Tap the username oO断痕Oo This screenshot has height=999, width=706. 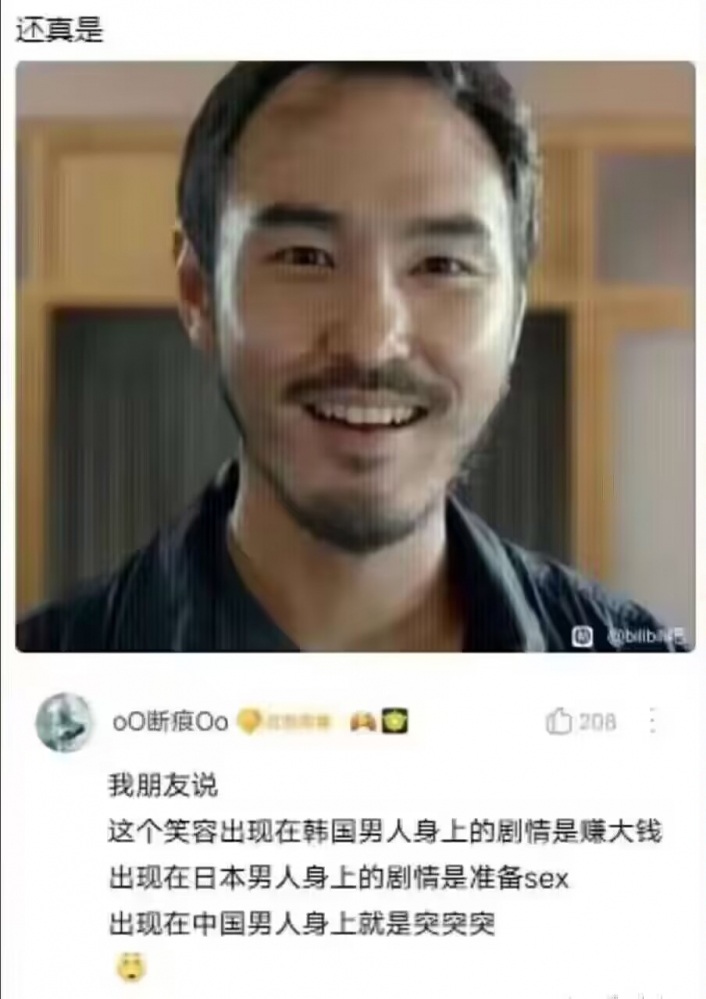pyautogui.click(x=169, y=722)
